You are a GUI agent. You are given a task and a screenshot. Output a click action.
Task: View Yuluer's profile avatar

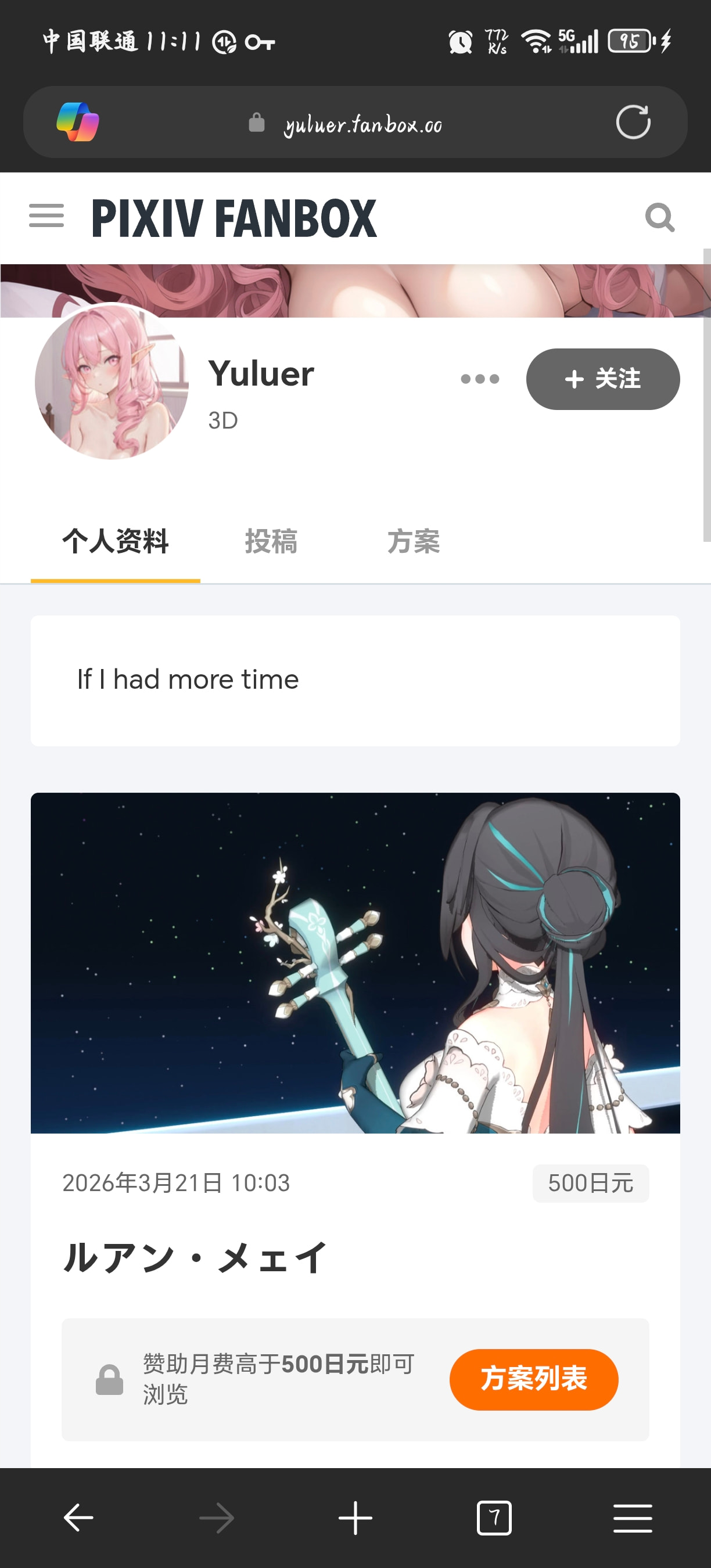pyautogui.click(x=112, y=382)
